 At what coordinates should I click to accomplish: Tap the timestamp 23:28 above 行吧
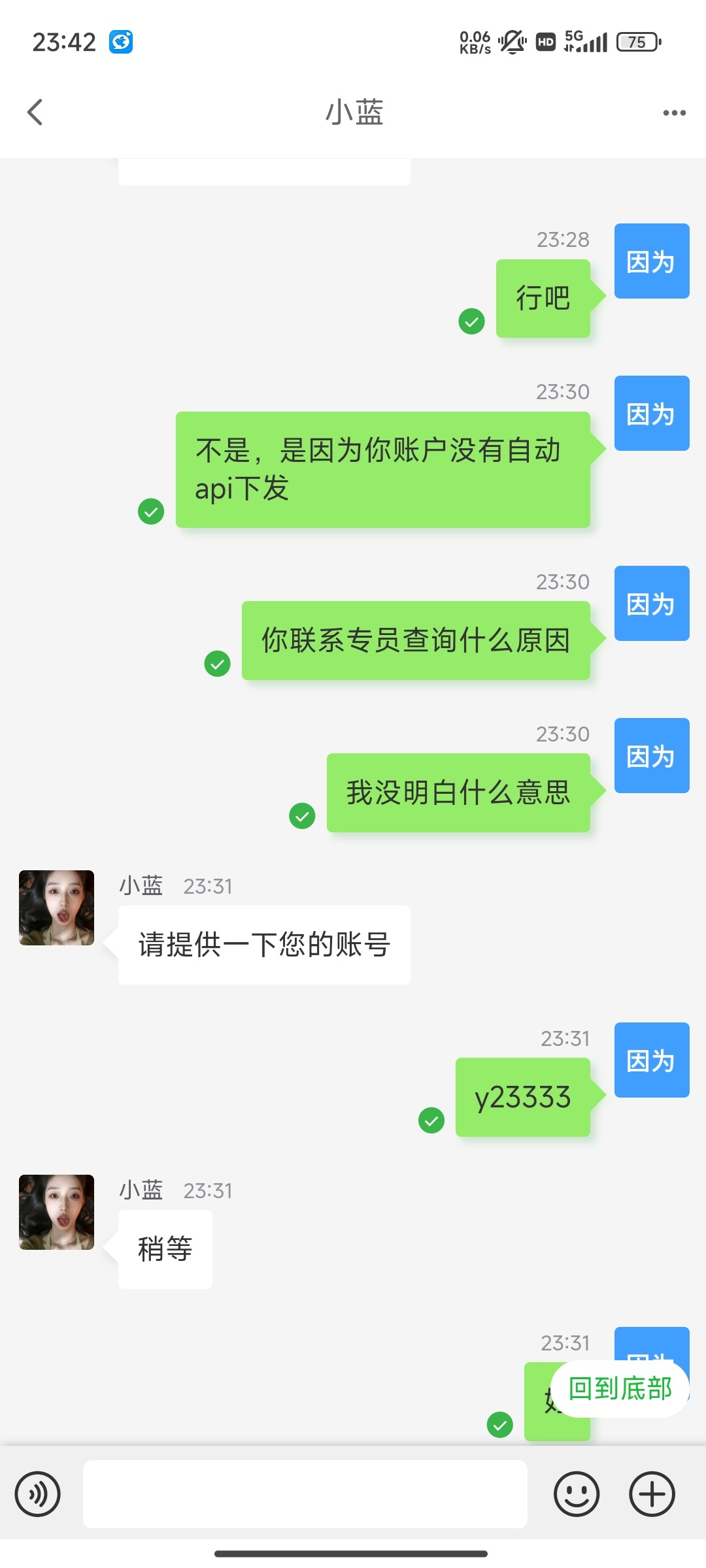(x=562, y=240)
